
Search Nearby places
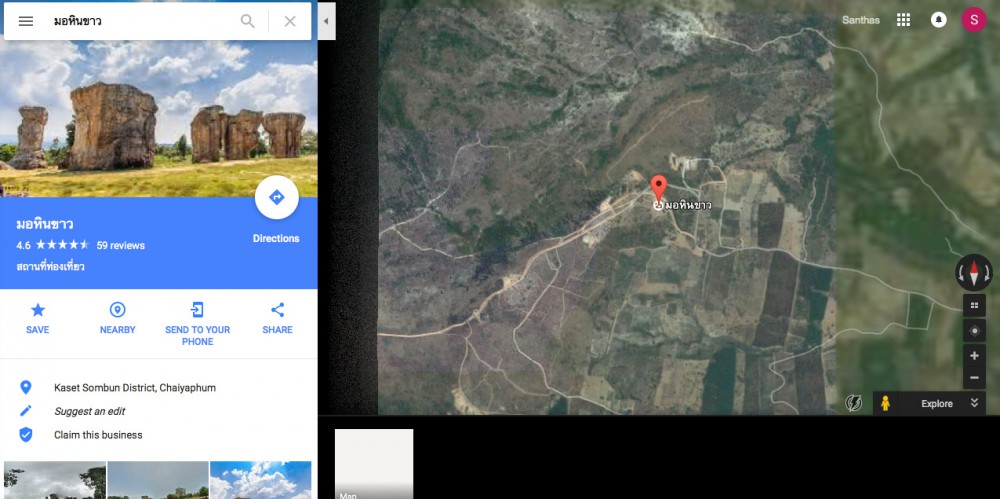coord(117,318)
